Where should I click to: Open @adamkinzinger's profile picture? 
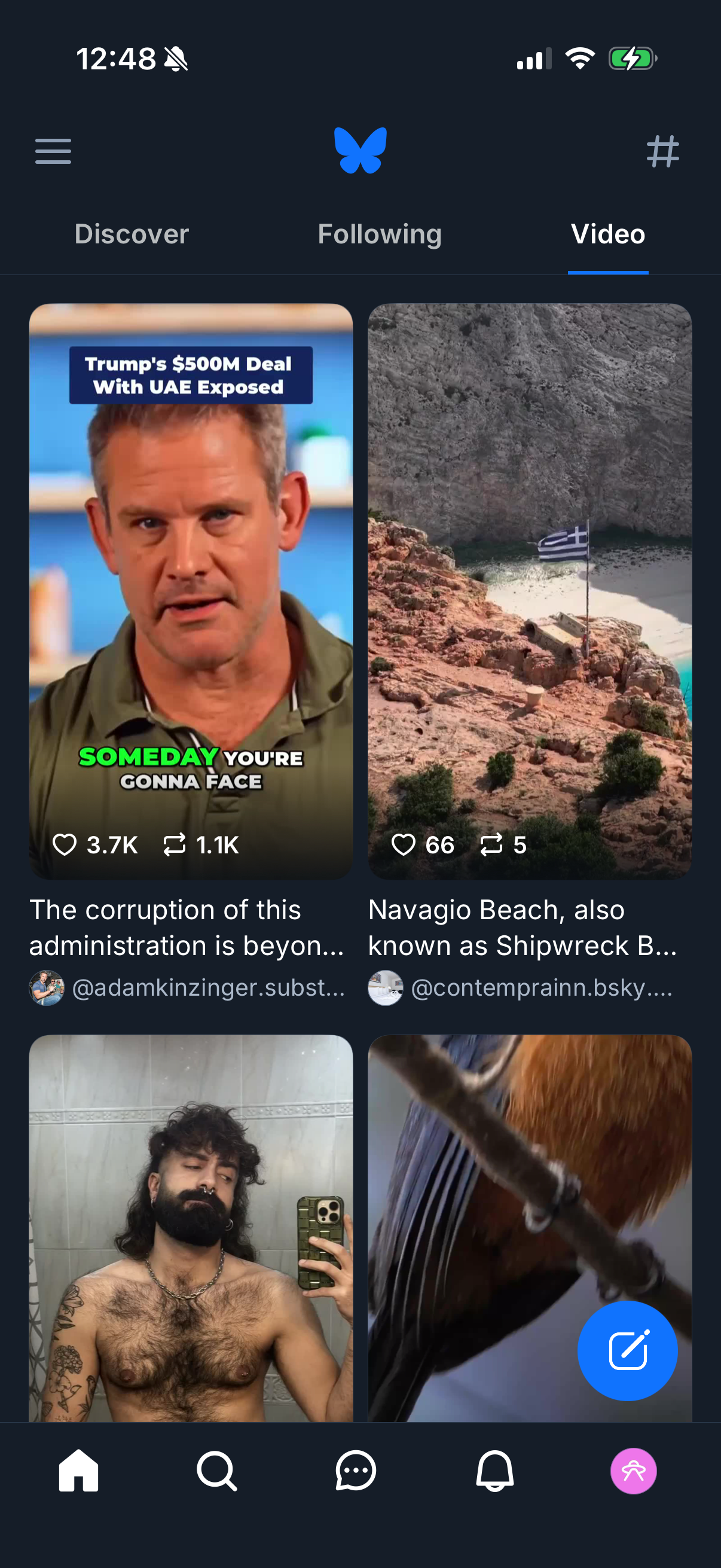click(46, 987)
